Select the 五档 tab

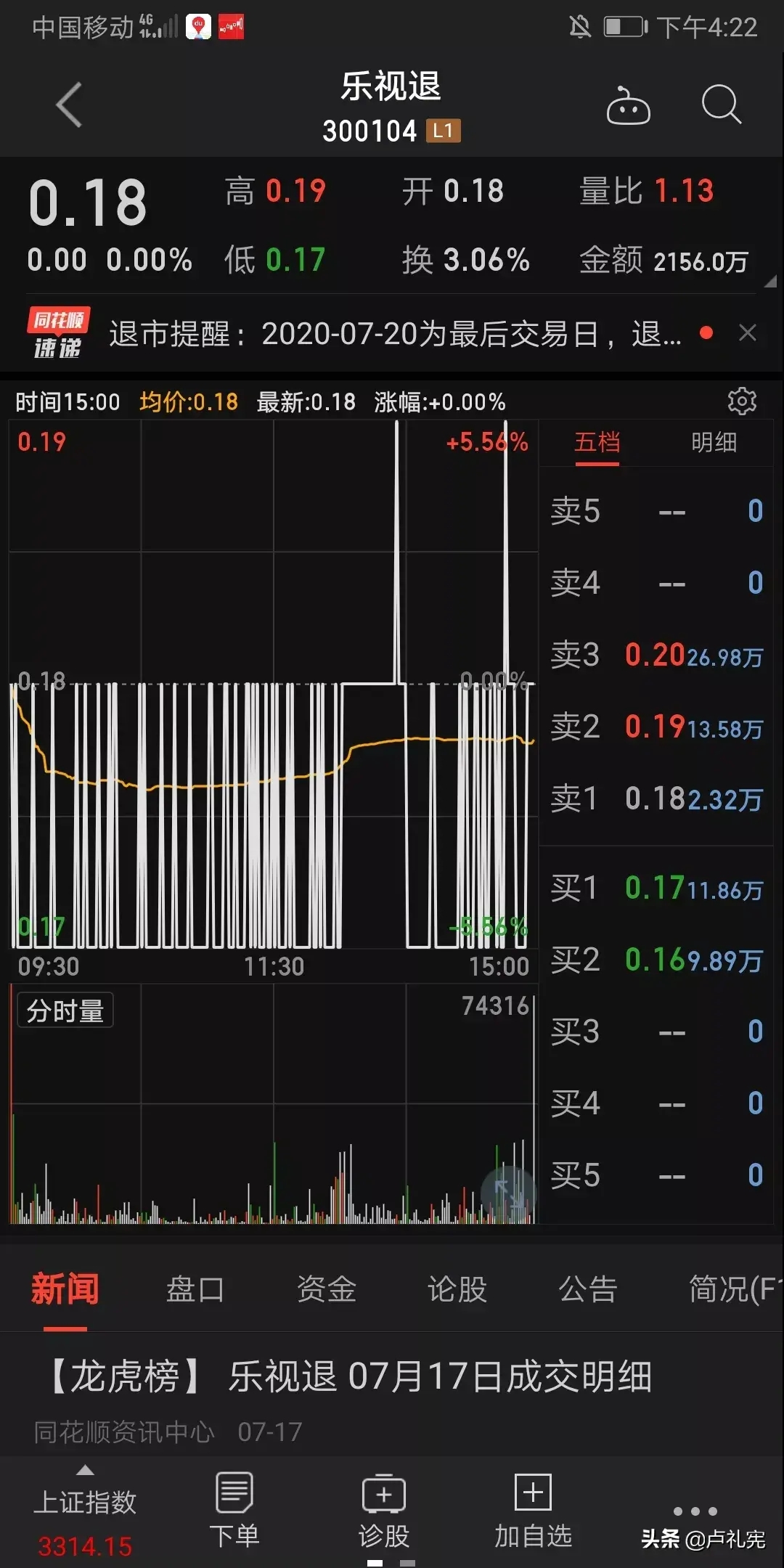click(x=597, y=442)
